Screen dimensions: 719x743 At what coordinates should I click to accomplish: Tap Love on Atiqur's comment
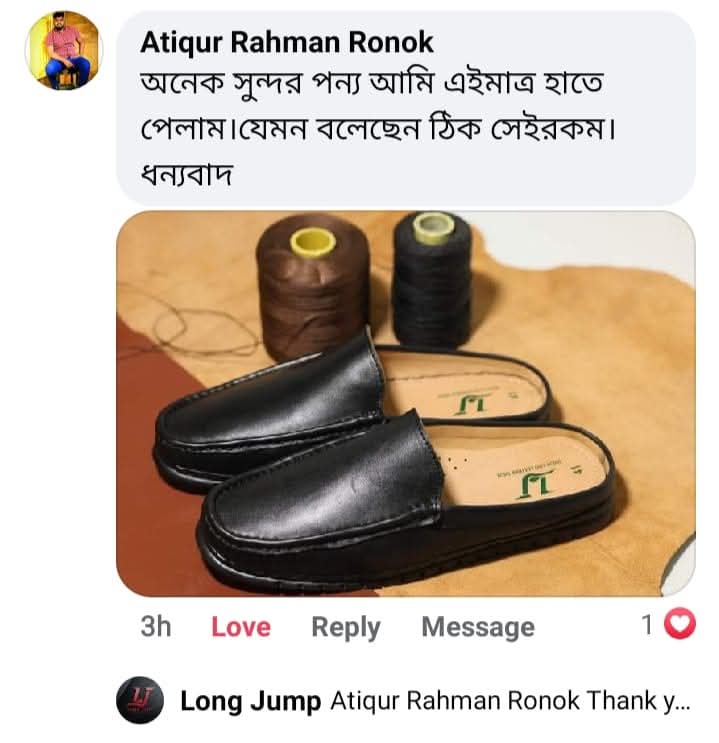(x=240, y=627)
